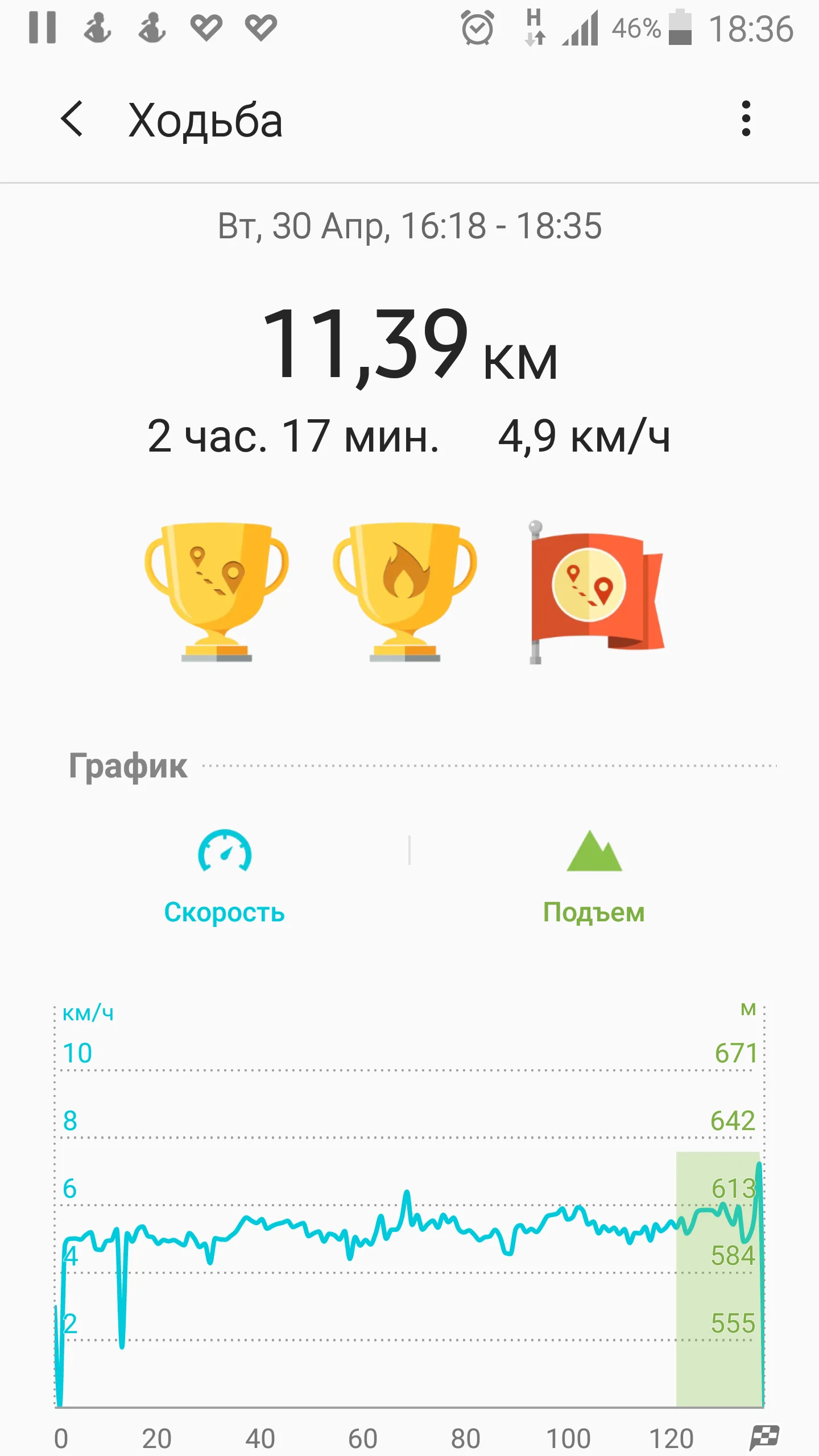
Task: Open the red route flag reward
Action: coord(594,591)
